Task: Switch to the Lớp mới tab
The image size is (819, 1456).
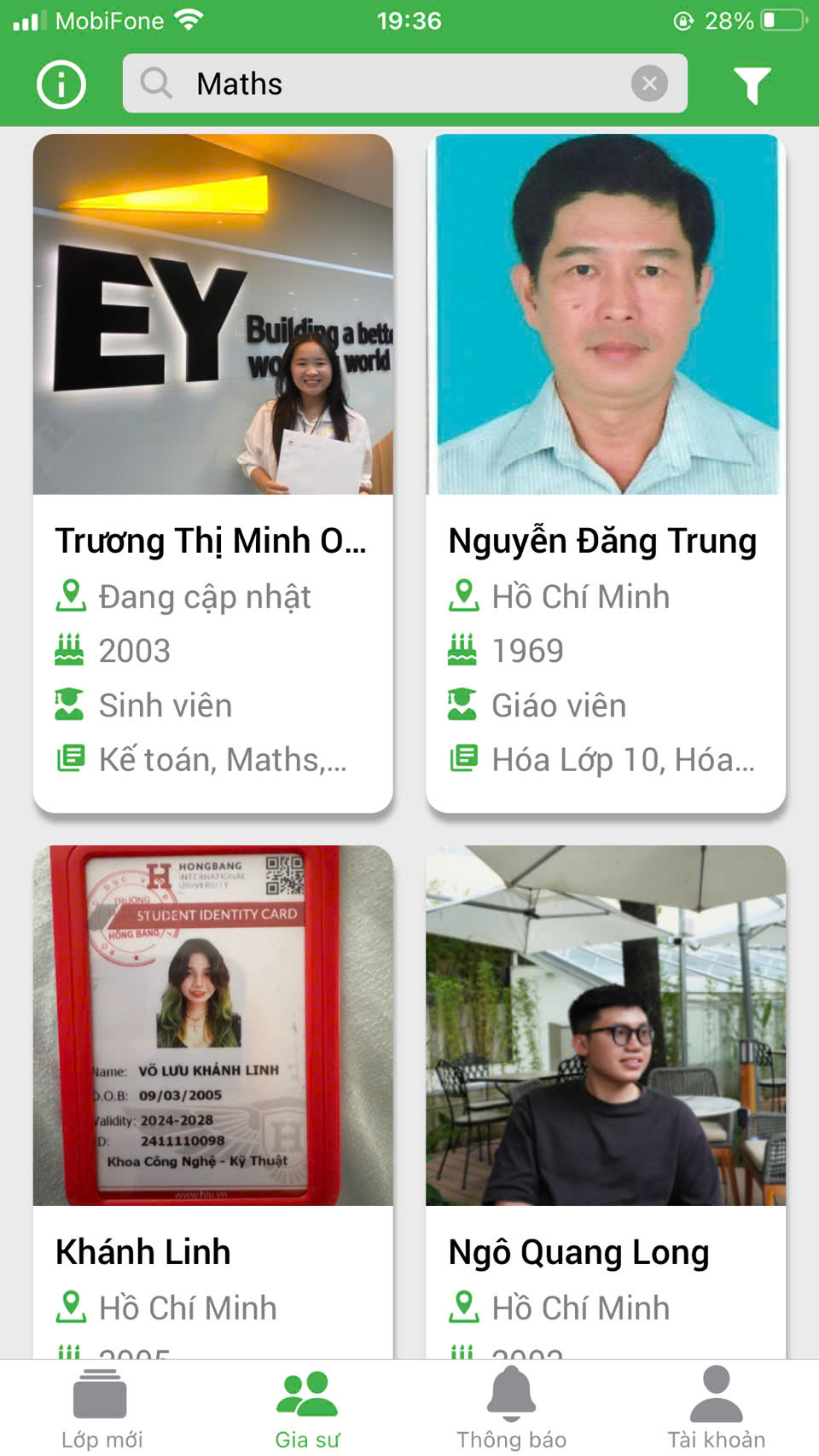Action: click(x=102, y=1407)
